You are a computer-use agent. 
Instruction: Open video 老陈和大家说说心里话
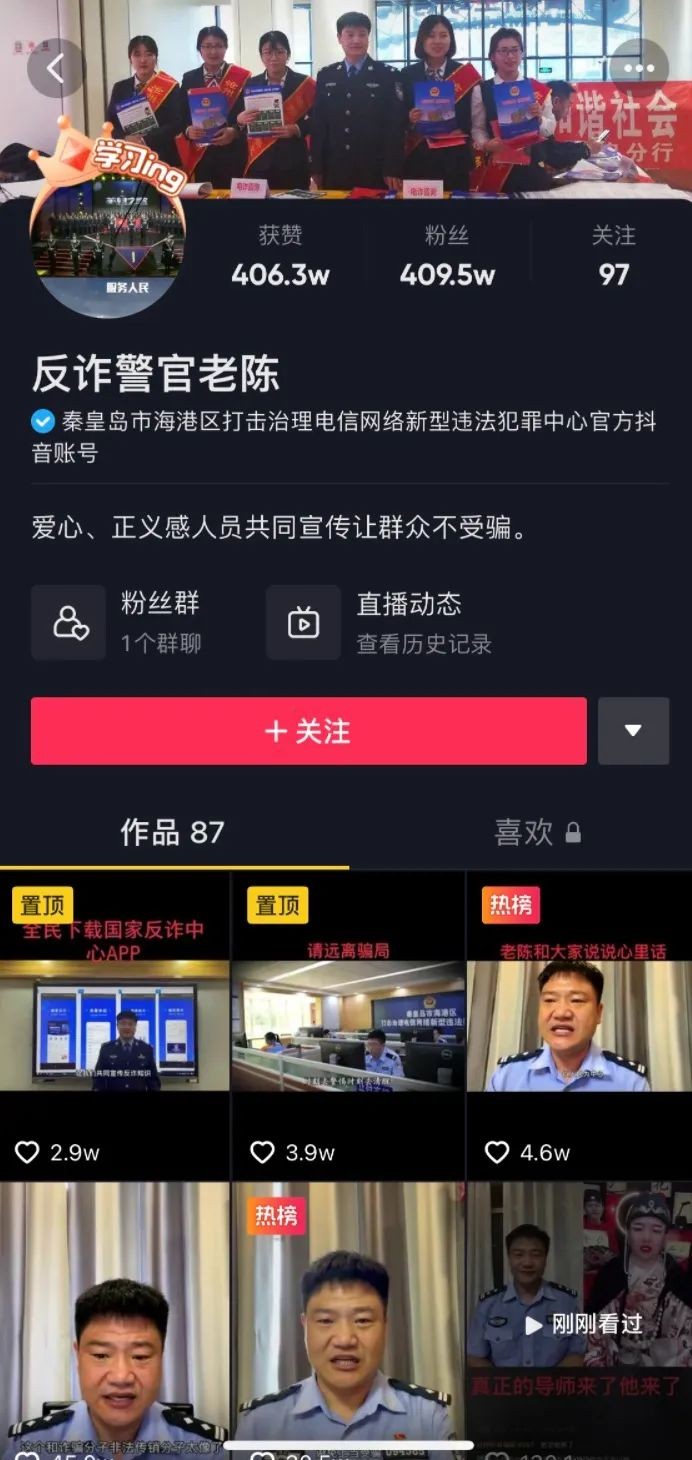[580, 1027]
